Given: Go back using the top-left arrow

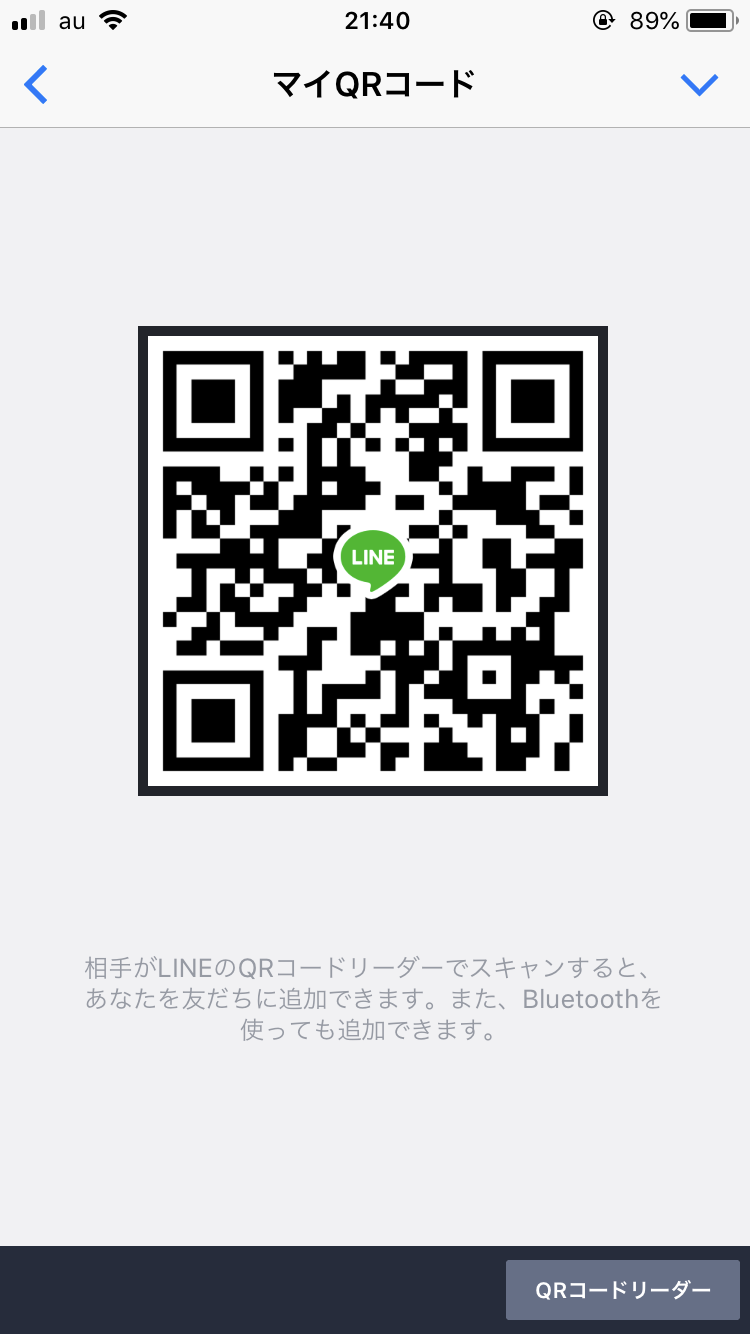Looking at the screenshot, I should click(x=36, y=85).
